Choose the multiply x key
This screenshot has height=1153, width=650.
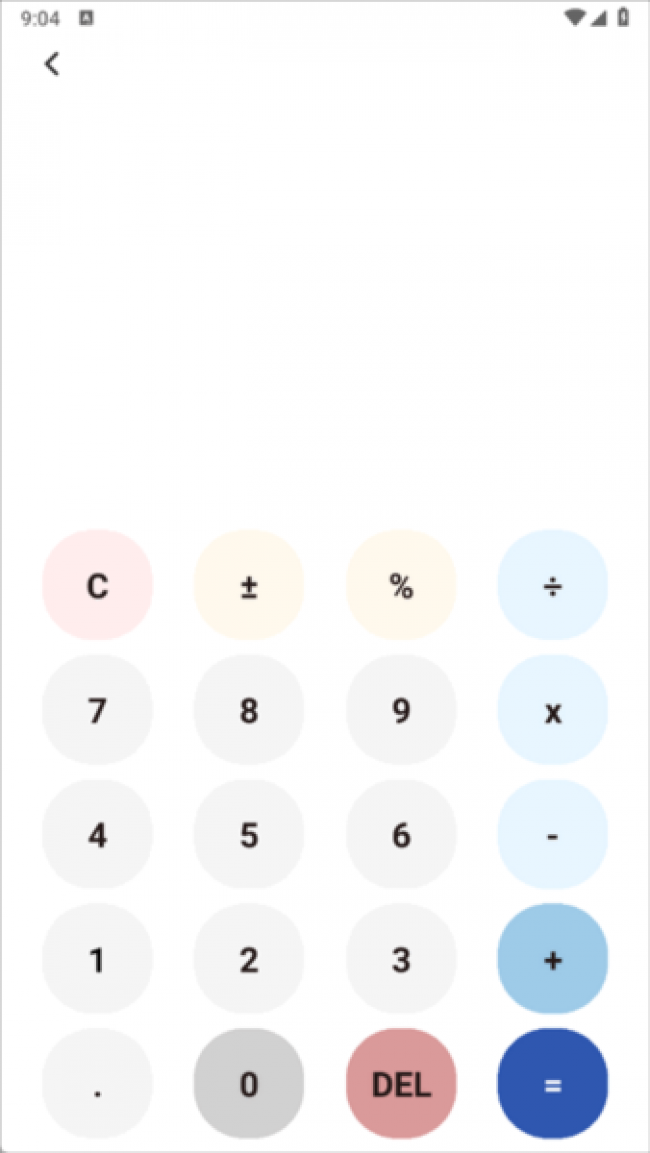point(553,710)
